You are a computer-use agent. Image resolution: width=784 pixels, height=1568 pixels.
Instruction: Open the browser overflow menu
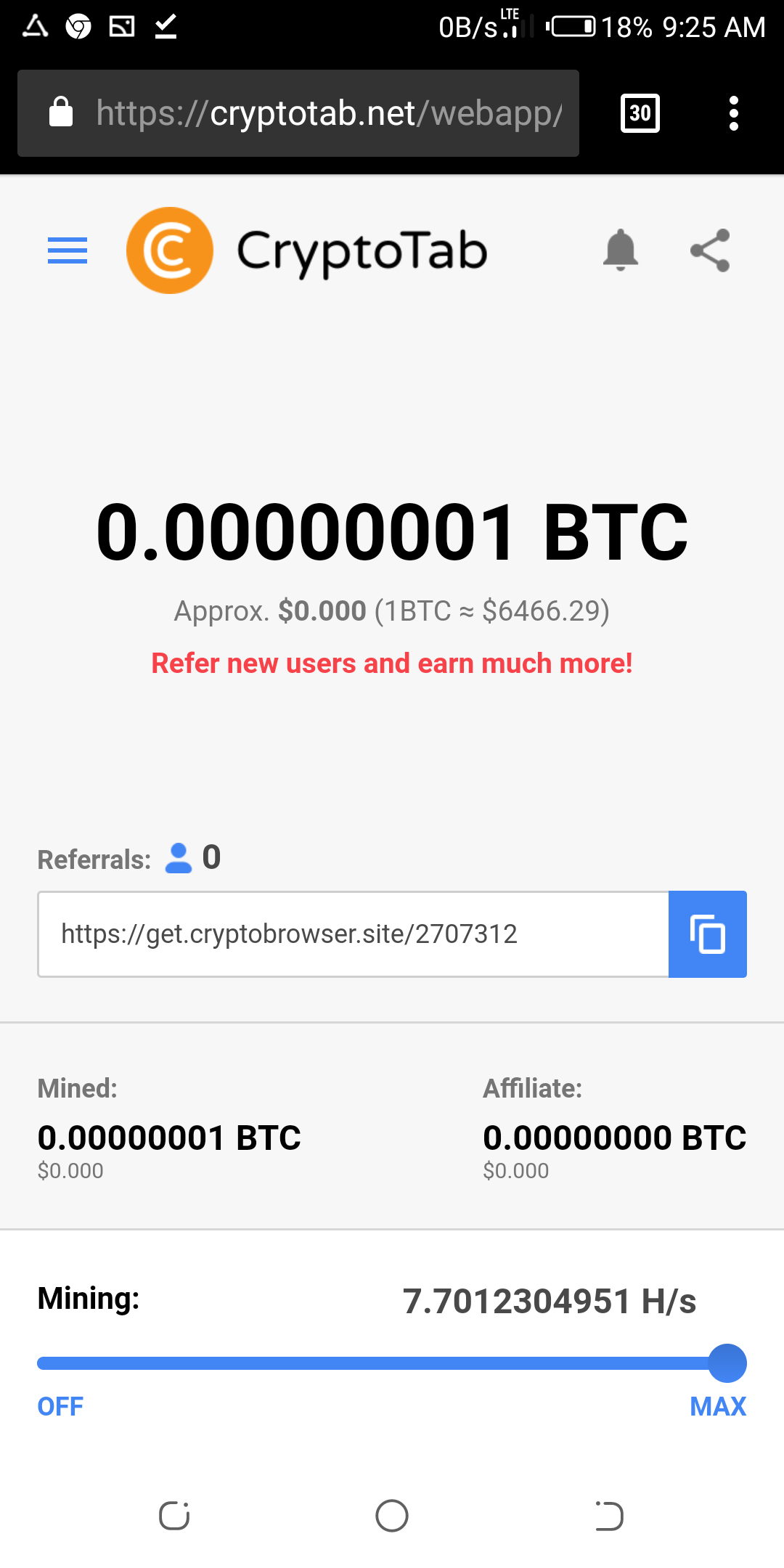pos(733,113)
